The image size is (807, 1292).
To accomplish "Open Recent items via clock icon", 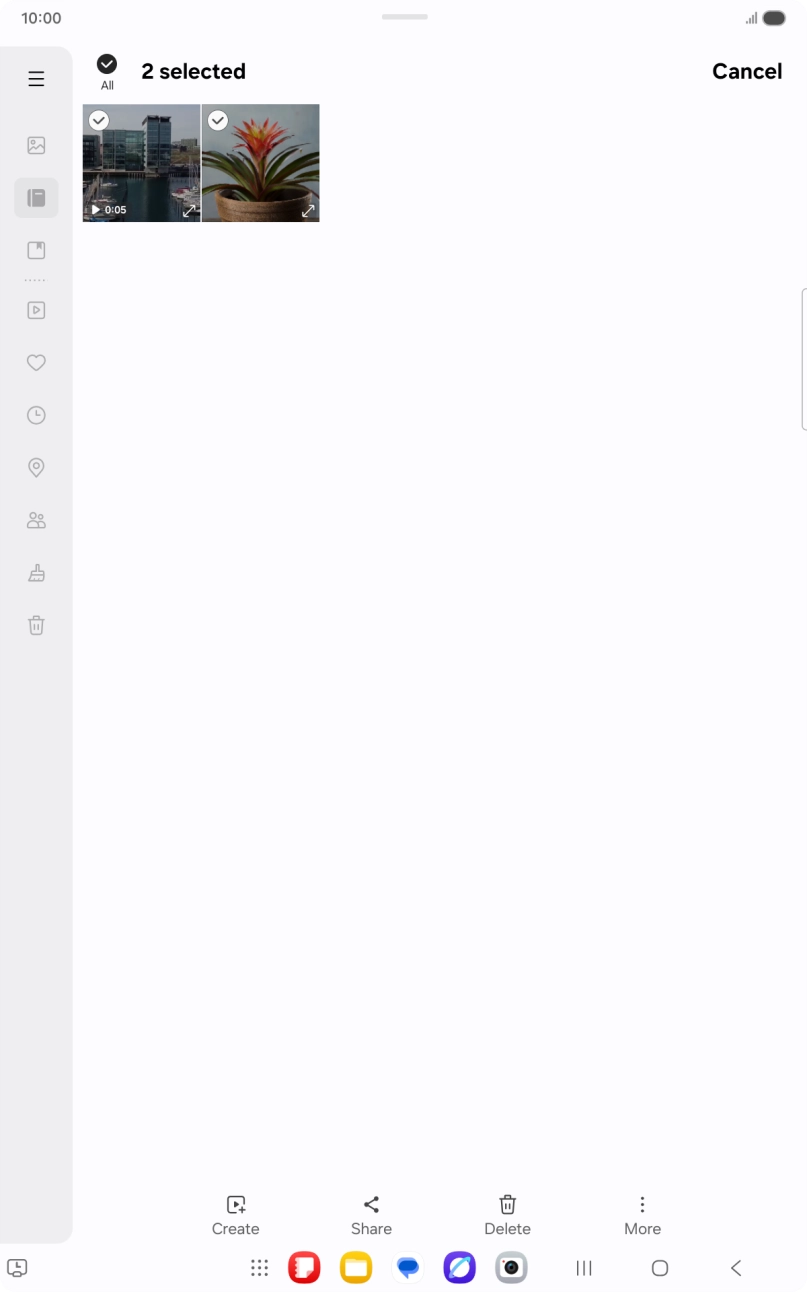I will (x=36, y=415).
